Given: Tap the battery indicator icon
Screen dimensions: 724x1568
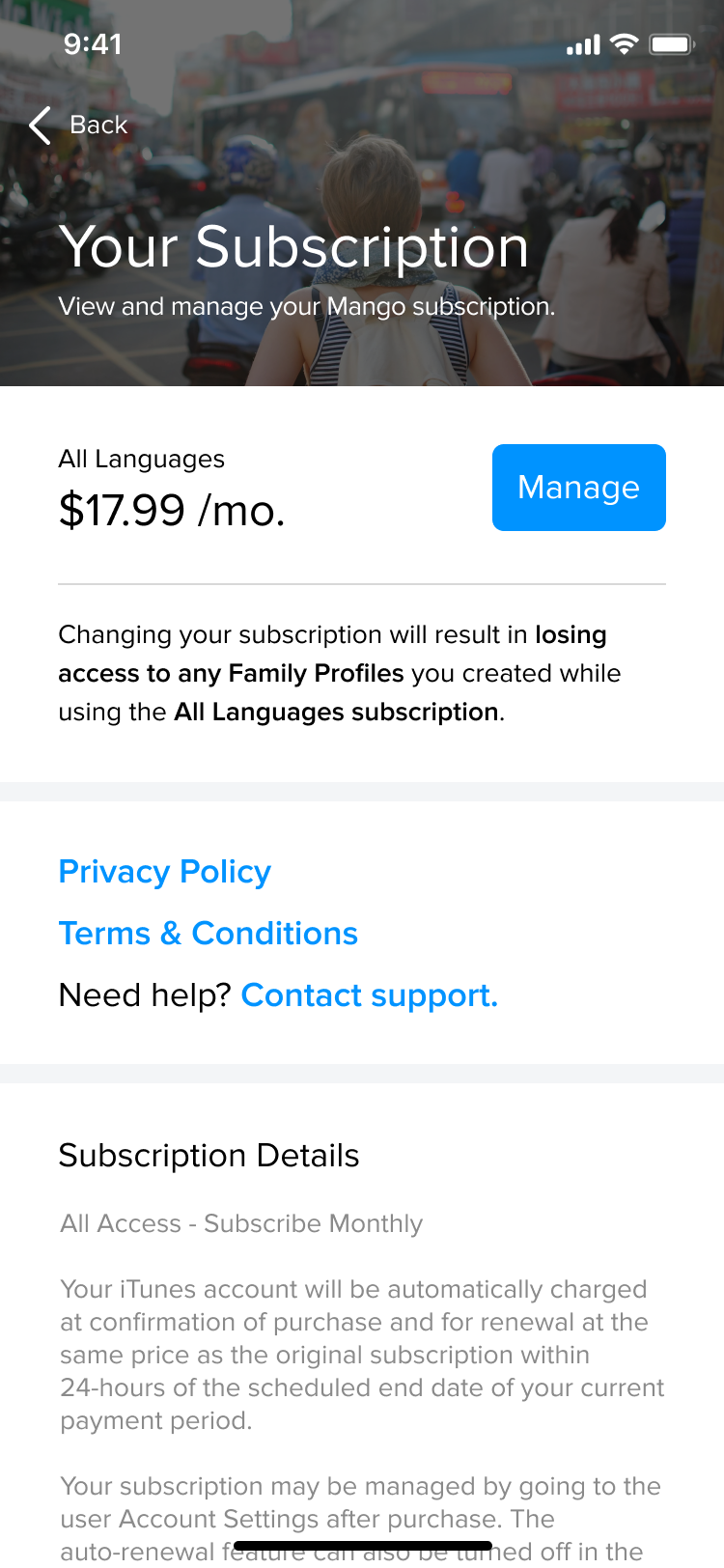Looking at the screenshot, I should pyautogui.click(x=671, y=43).
